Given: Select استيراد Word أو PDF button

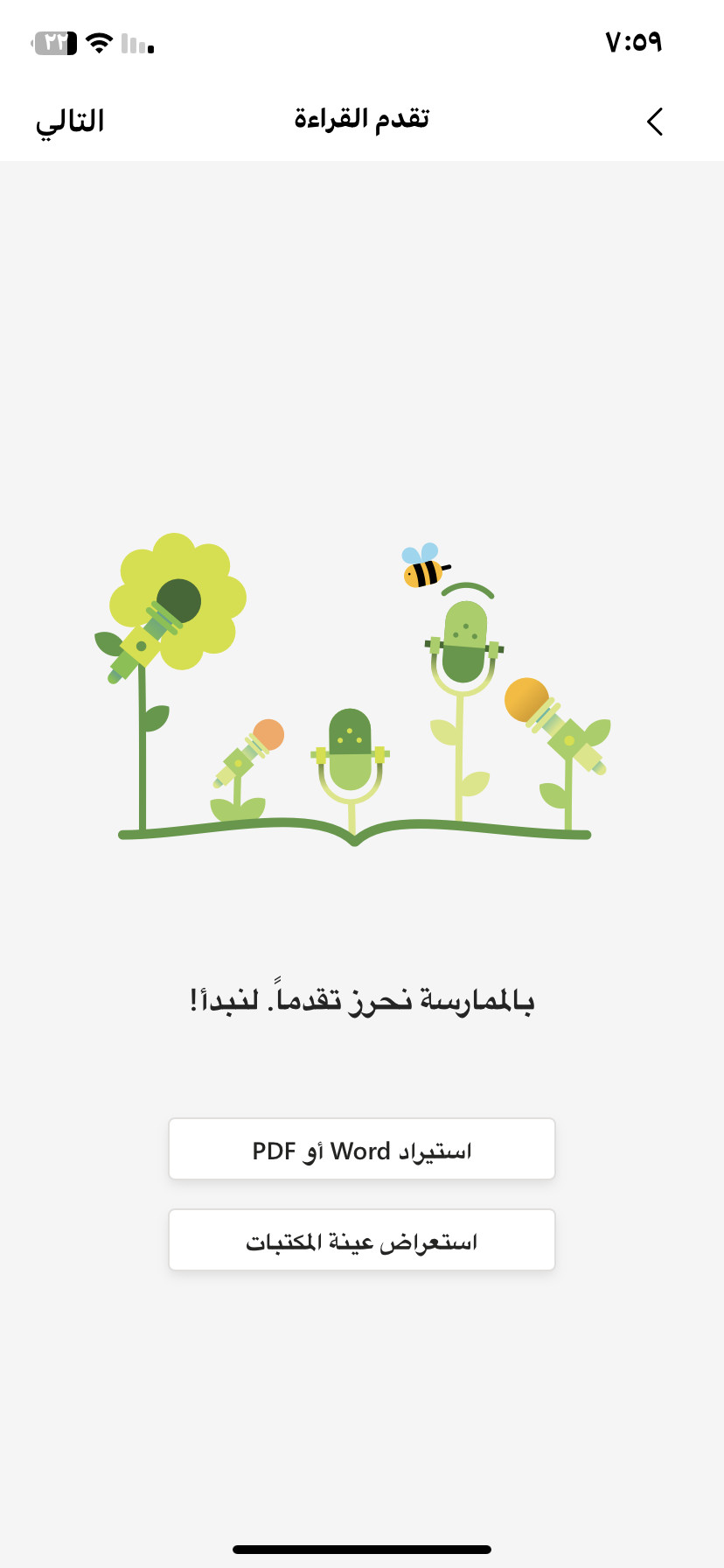Looking at the screenshot, I should coord(362,1150).
